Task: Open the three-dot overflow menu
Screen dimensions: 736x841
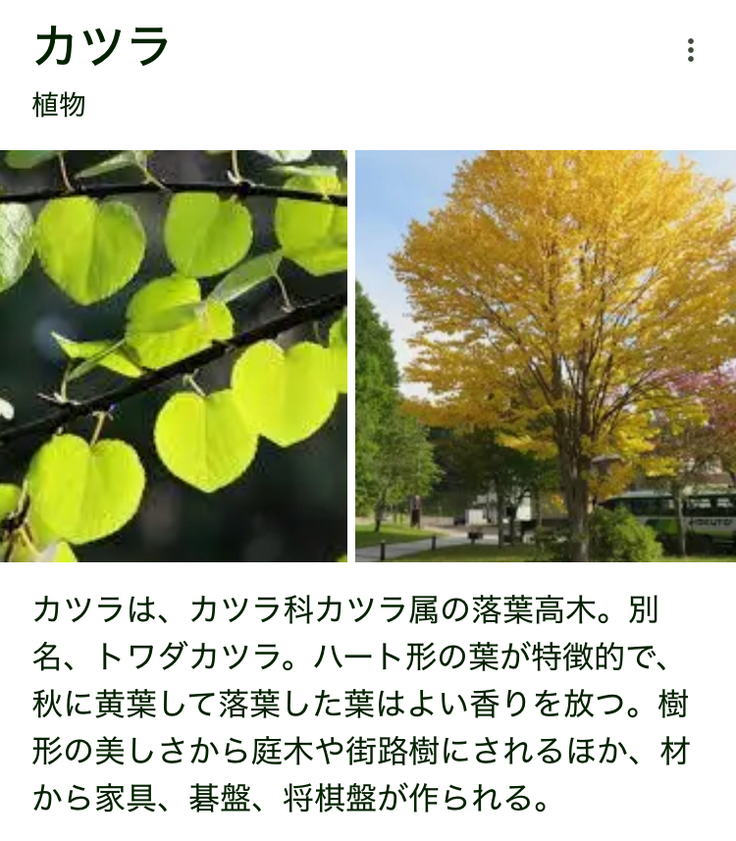Action: click(x=690, y=50)
